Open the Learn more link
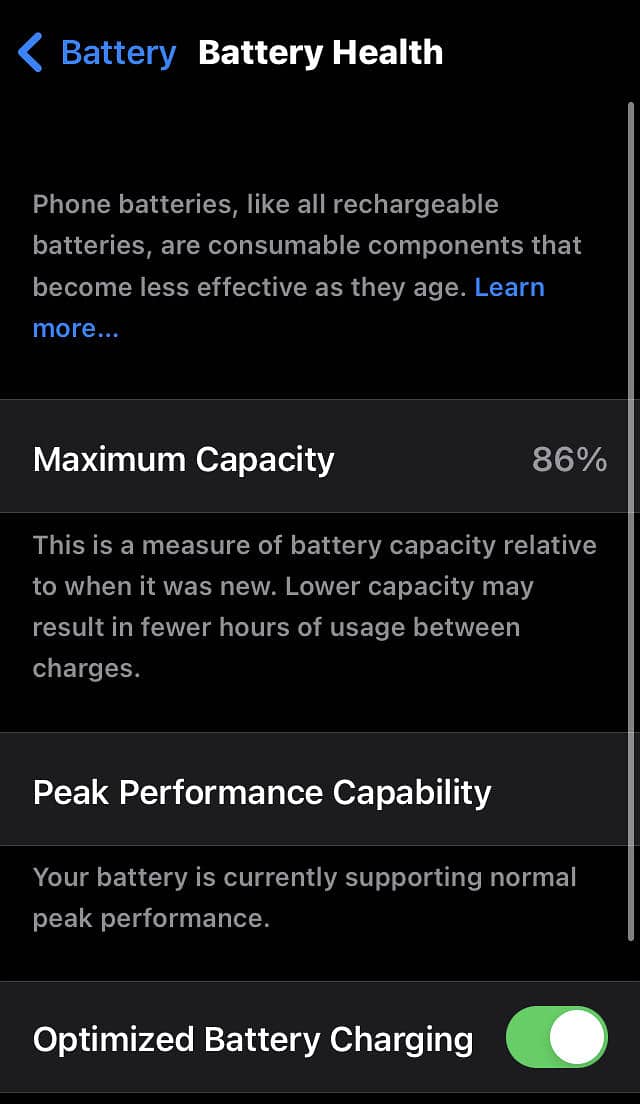The image size is (640, 1104). tap(509, 288)
